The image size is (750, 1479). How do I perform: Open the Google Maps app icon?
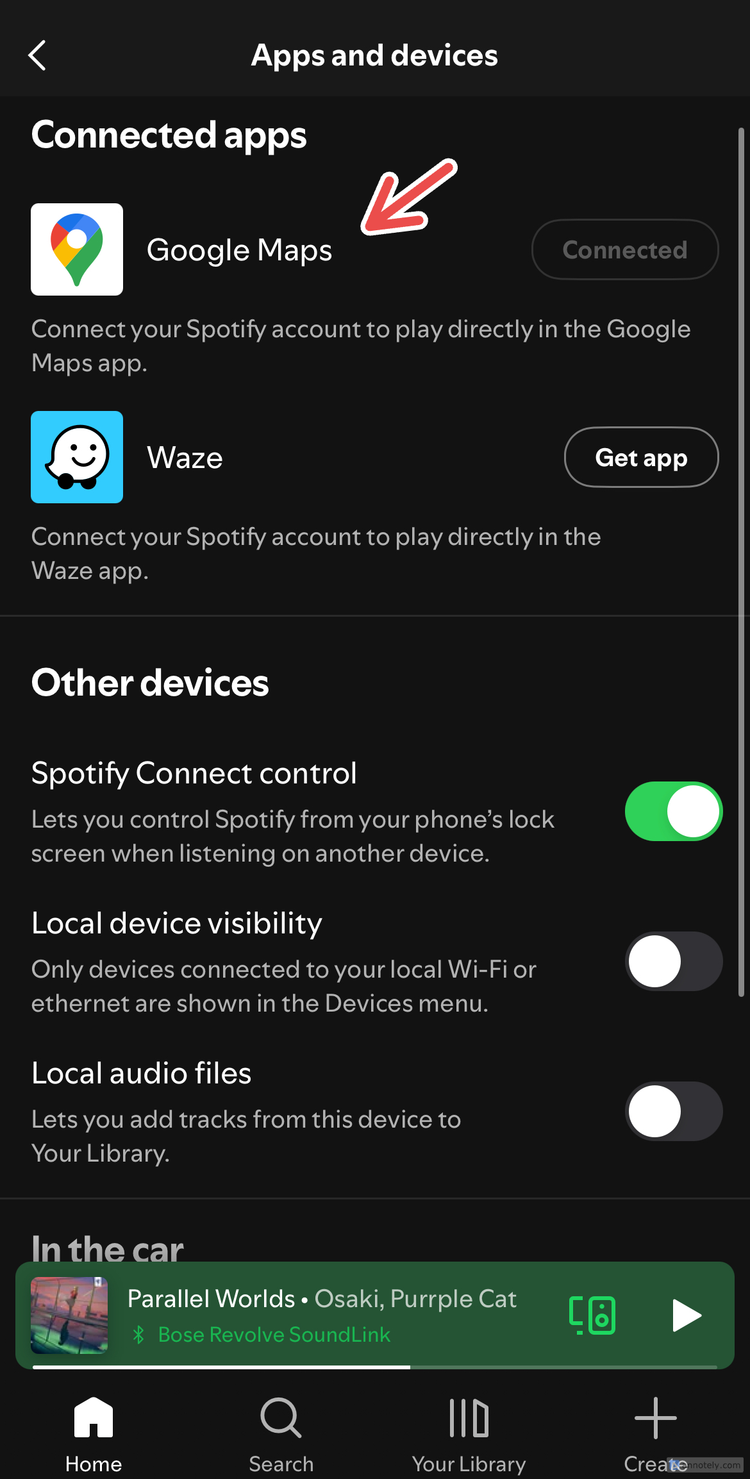pos(77,249)
